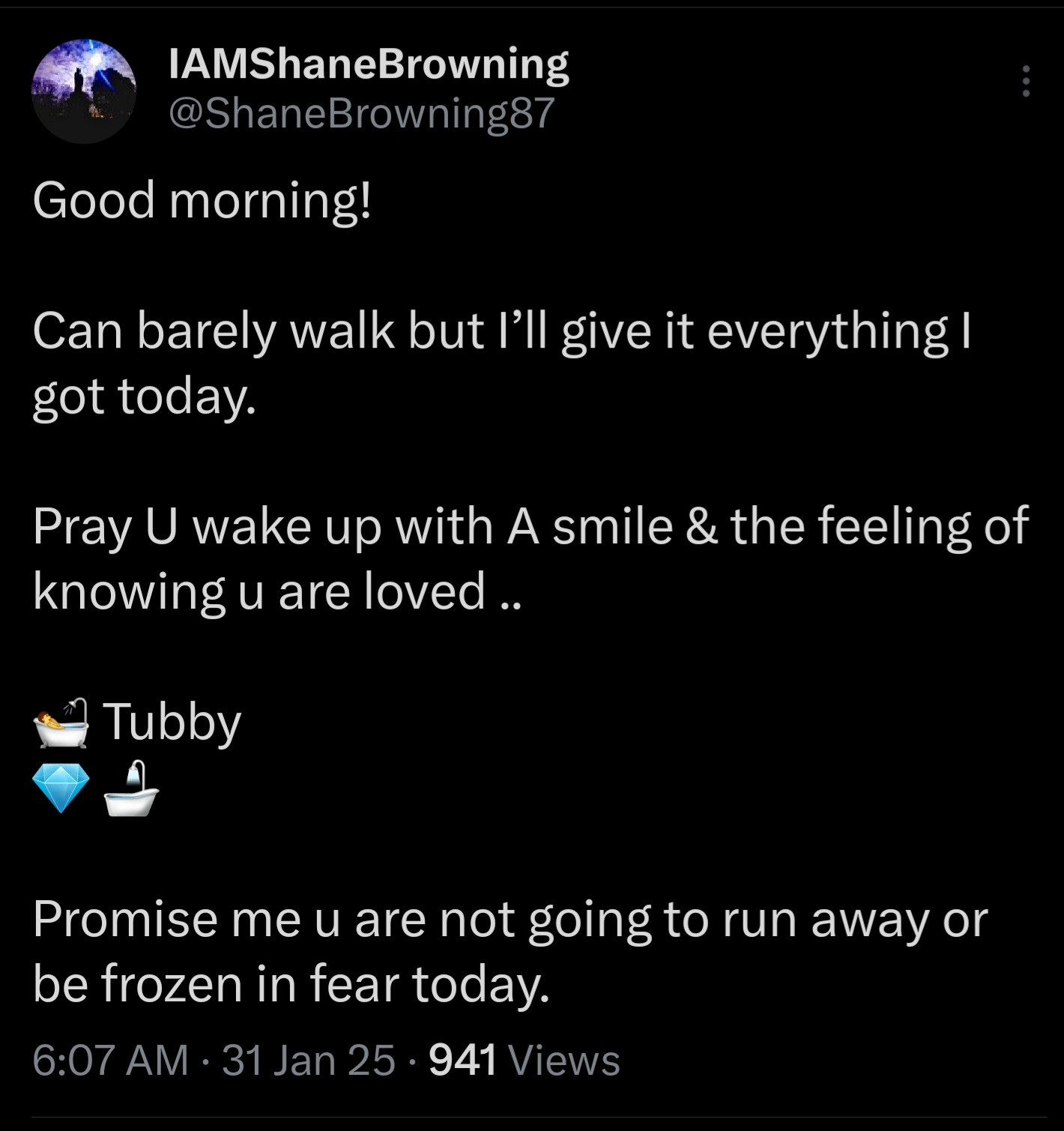The image size is (1064, 1131).
Task: View the 941 Views post analytics
Action: coord(524,1060)
